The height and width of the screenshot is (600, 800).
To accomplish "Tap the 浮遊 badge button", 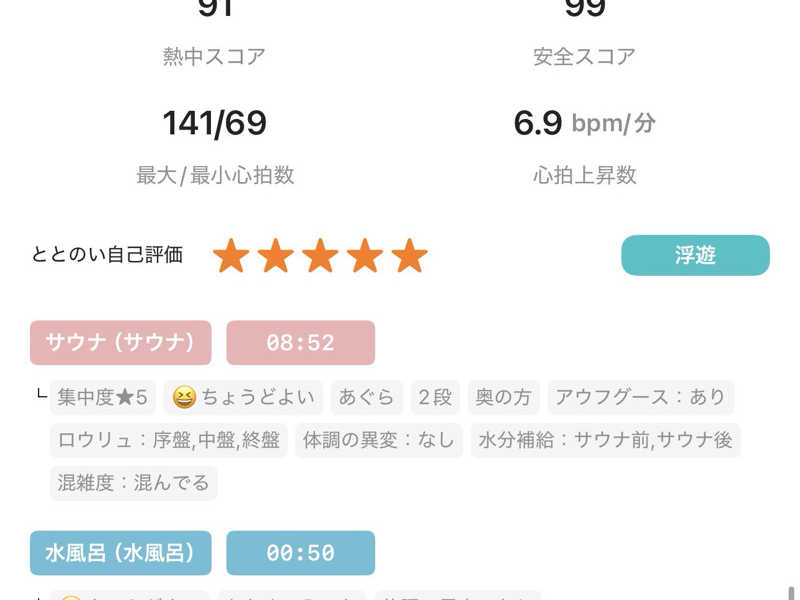I will (695, 255).
